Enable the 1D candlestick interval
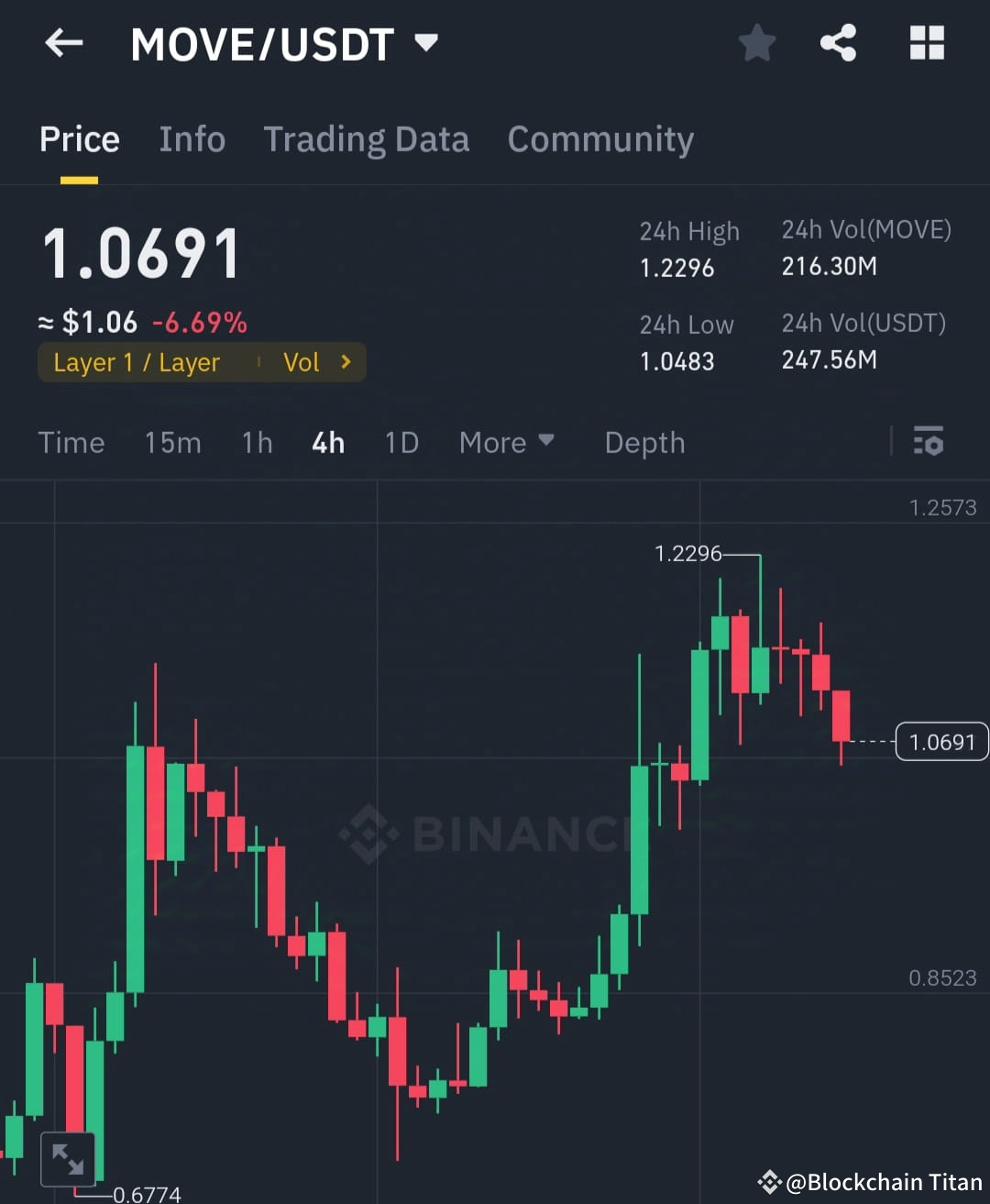The height and width of the screenshot is (1204, 990). (x=401, y=442)
